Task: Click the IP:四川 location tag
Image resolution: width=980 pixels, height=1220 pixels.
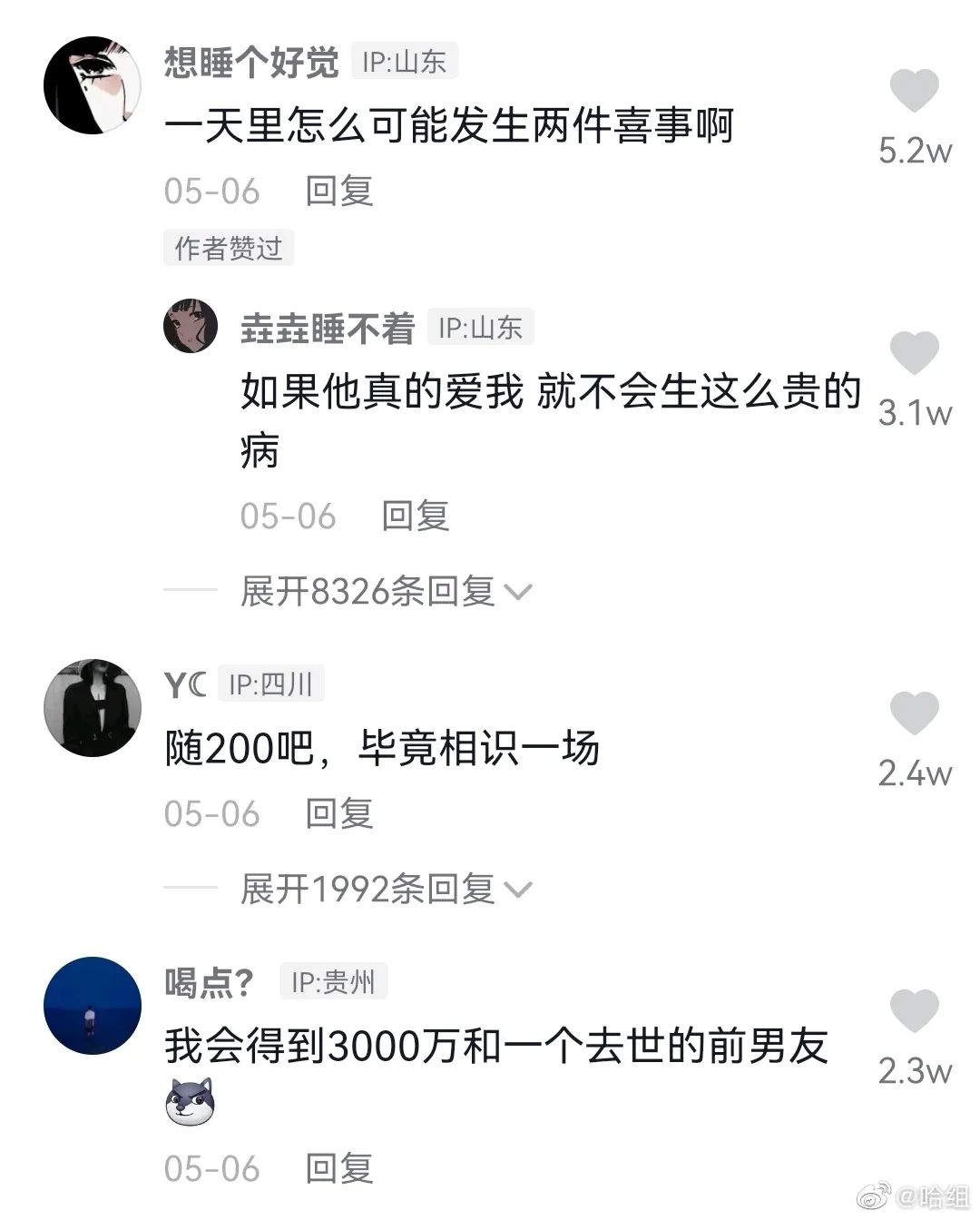Action: pyautogui.click(x=271, y=685)
